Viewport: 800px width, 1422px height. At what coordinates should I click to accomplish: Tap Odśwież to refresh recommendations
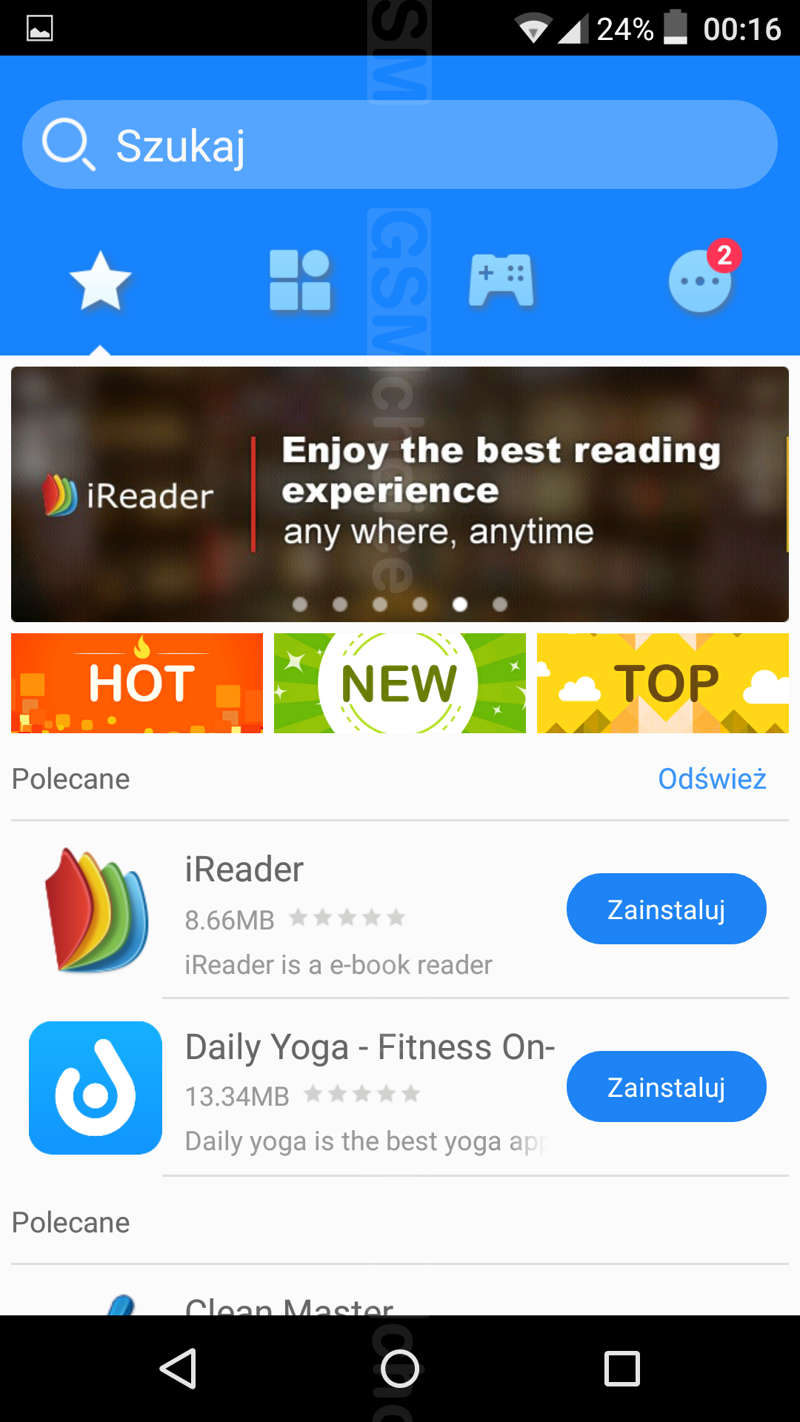tap(712, 778)
